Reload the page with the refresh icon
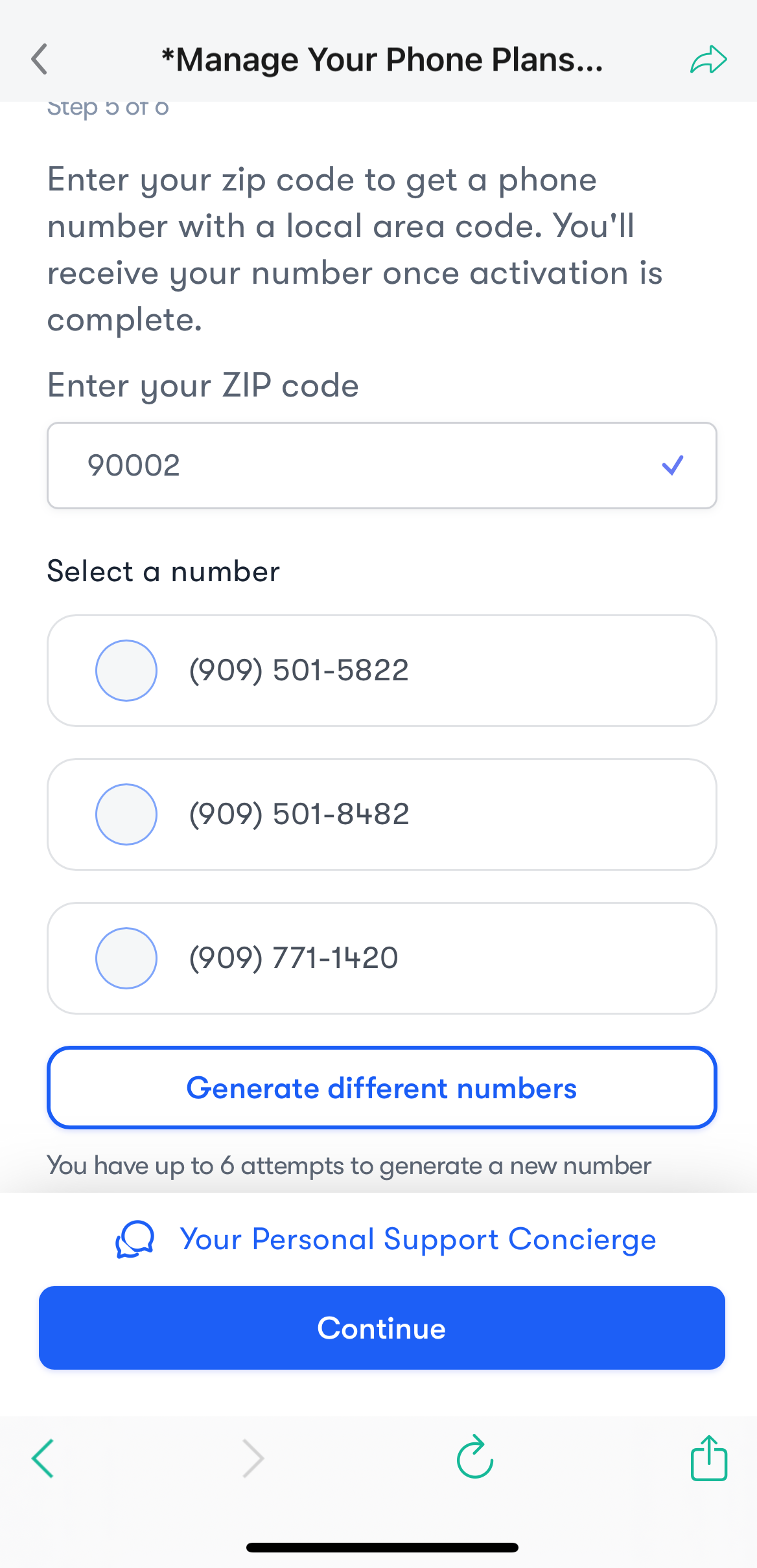The height and width of the screenshot is (1568, 757). click(x=475, y=1458)
